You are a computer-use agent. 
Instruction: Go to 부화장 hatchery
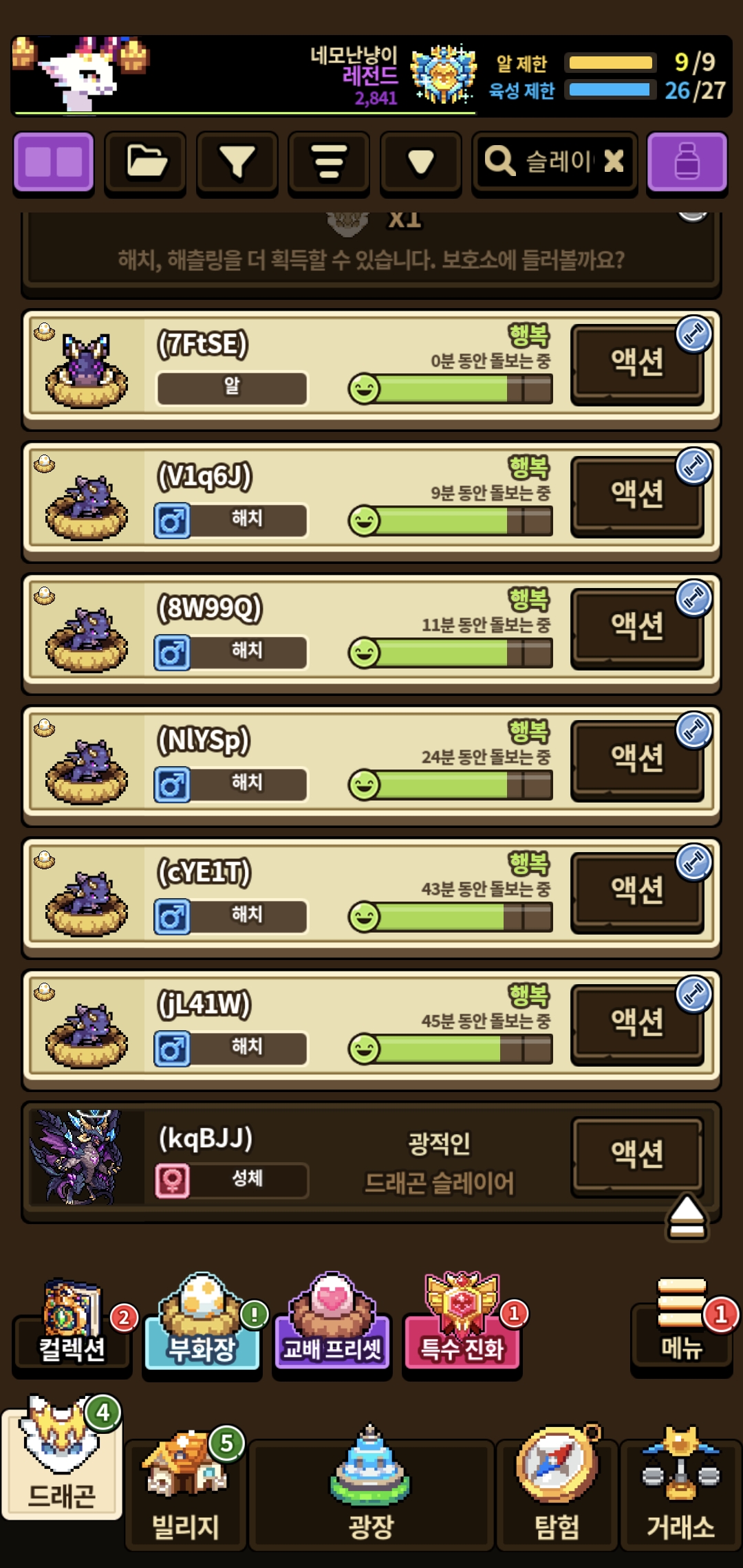(202, 1324)
